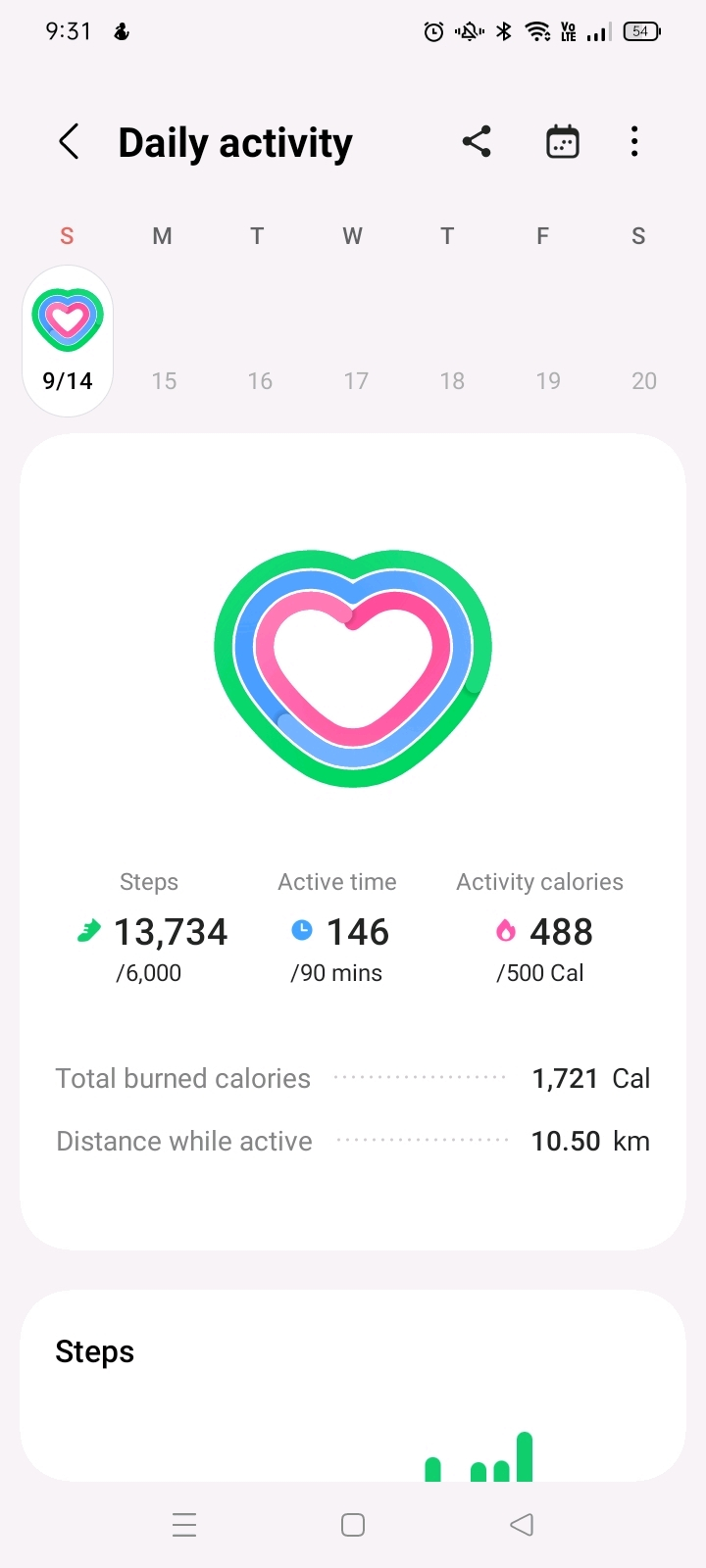Open the calendar view

[x=562, y=142]
